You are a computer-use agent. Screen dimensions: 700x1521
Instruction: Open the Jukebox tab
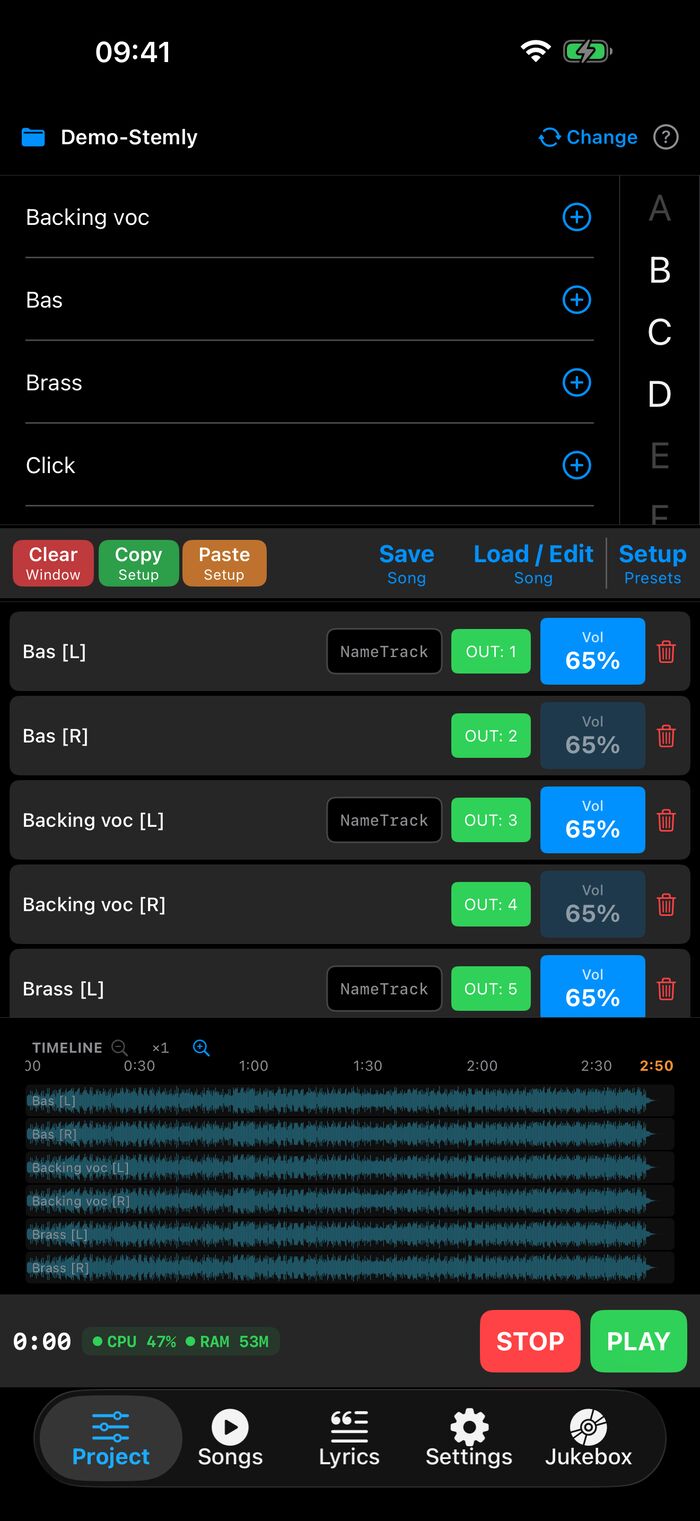tap(588, 1438)
